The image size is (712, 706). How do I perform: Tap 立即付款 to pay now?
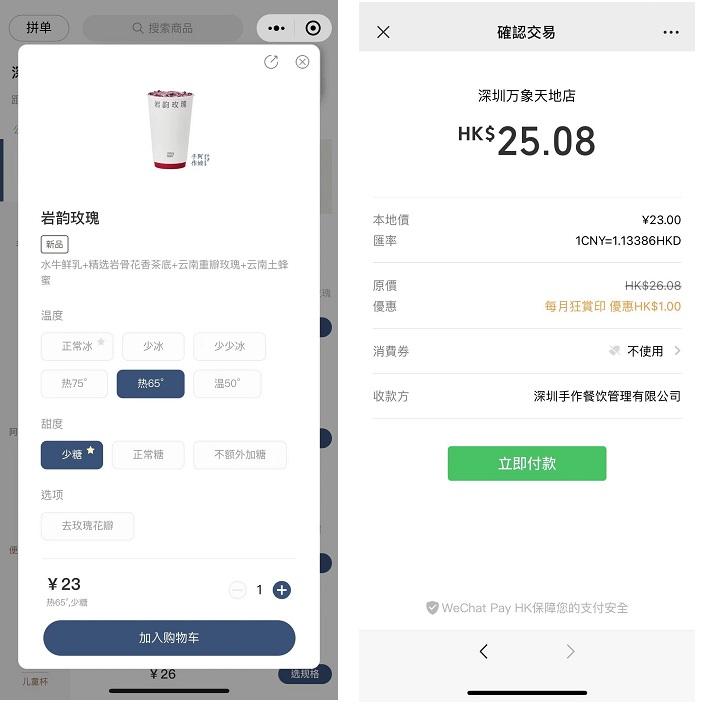coord(527,464)
